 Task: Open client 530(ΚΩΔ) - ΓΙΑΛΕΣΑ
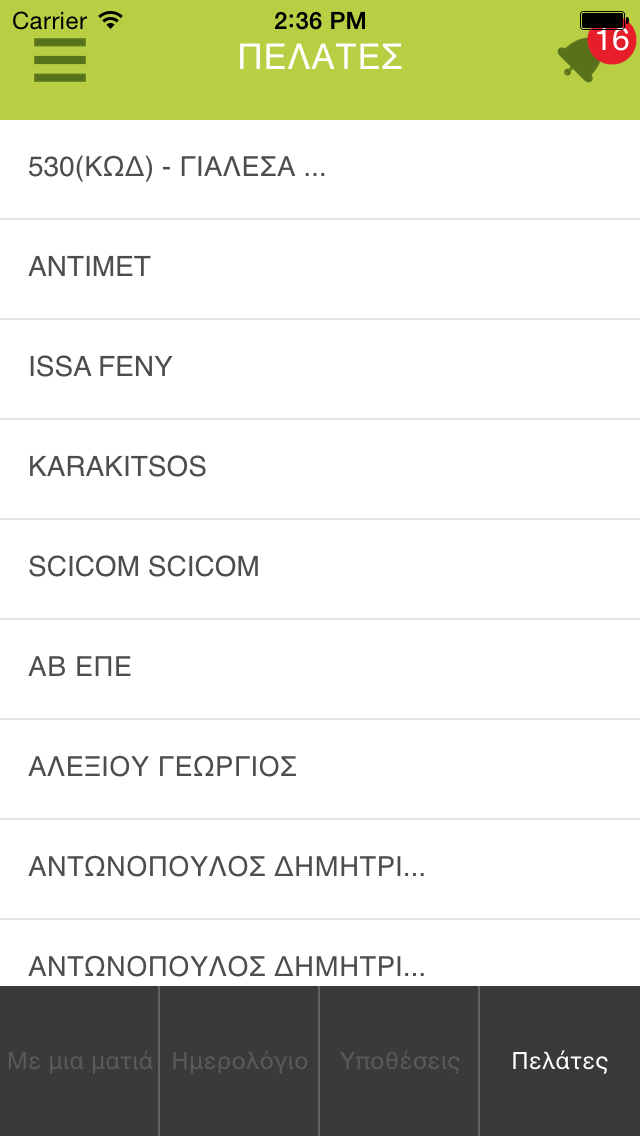coord(320,169)
